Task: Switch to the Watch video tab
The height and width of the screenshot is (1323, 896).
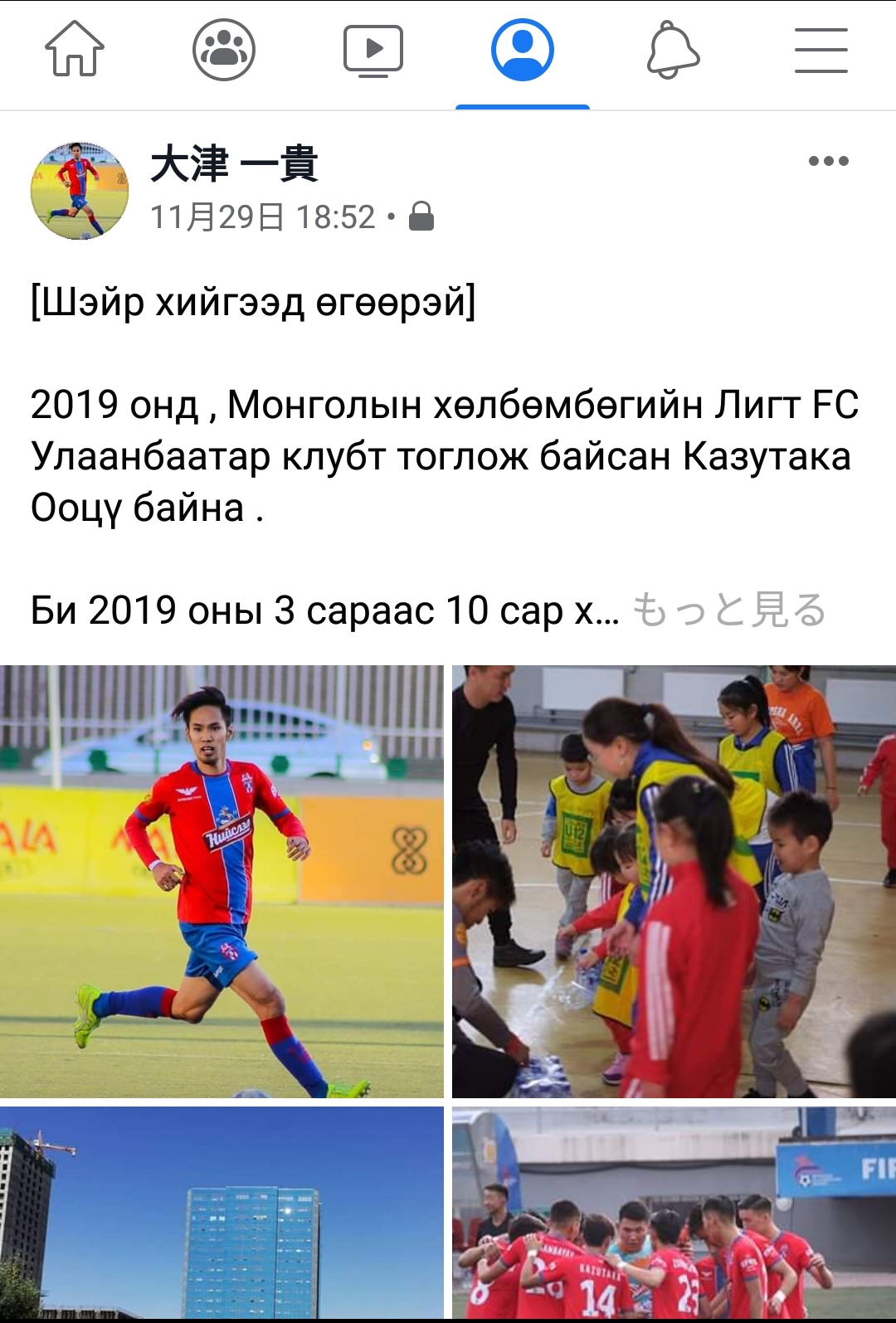Action: pyautogui.click(x=373, y=50)
